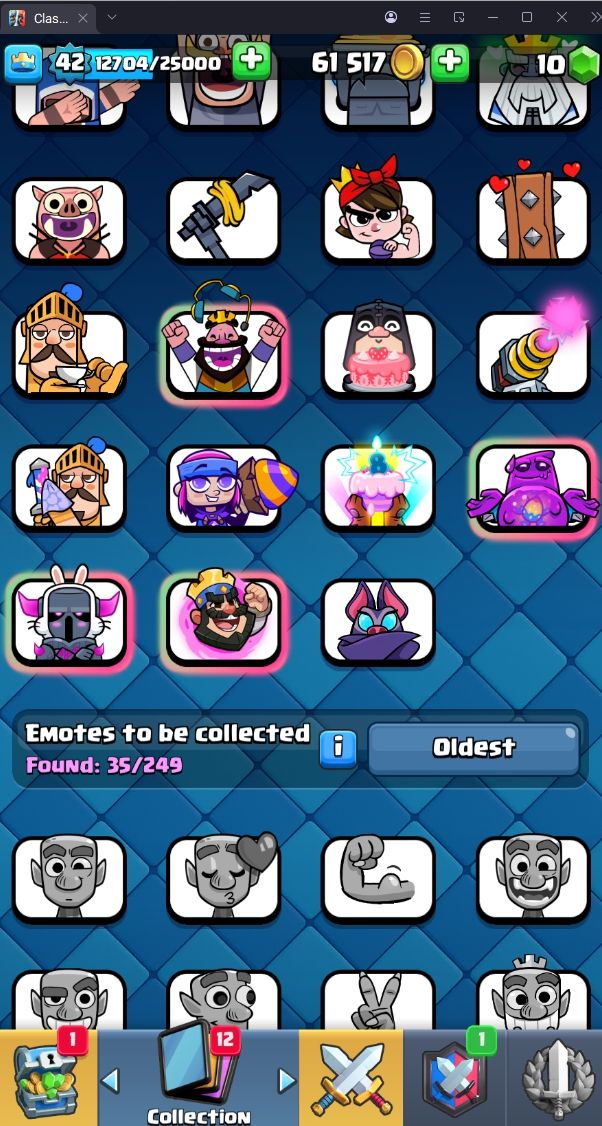View the locked flexing arm emote
Screen dimensions: 602x1126
[x=378, y=878]
